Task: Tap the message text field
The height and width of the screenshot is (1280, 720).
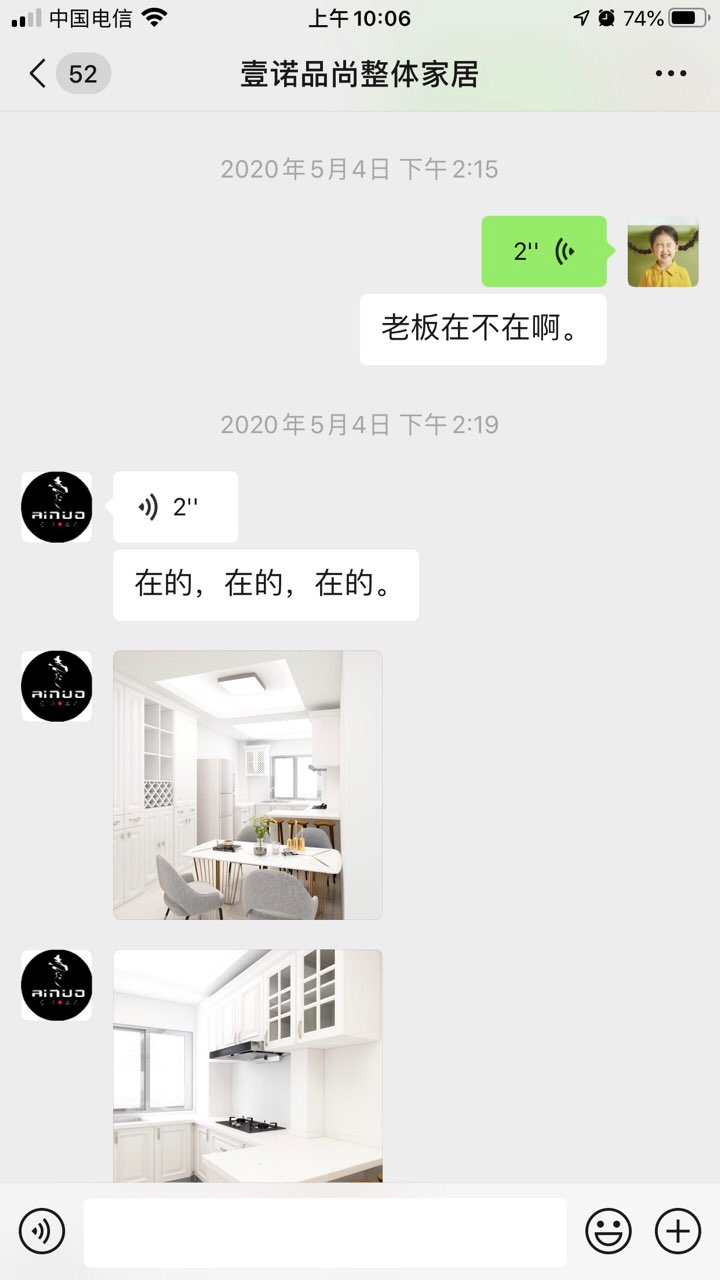Action: (324, 1232)
